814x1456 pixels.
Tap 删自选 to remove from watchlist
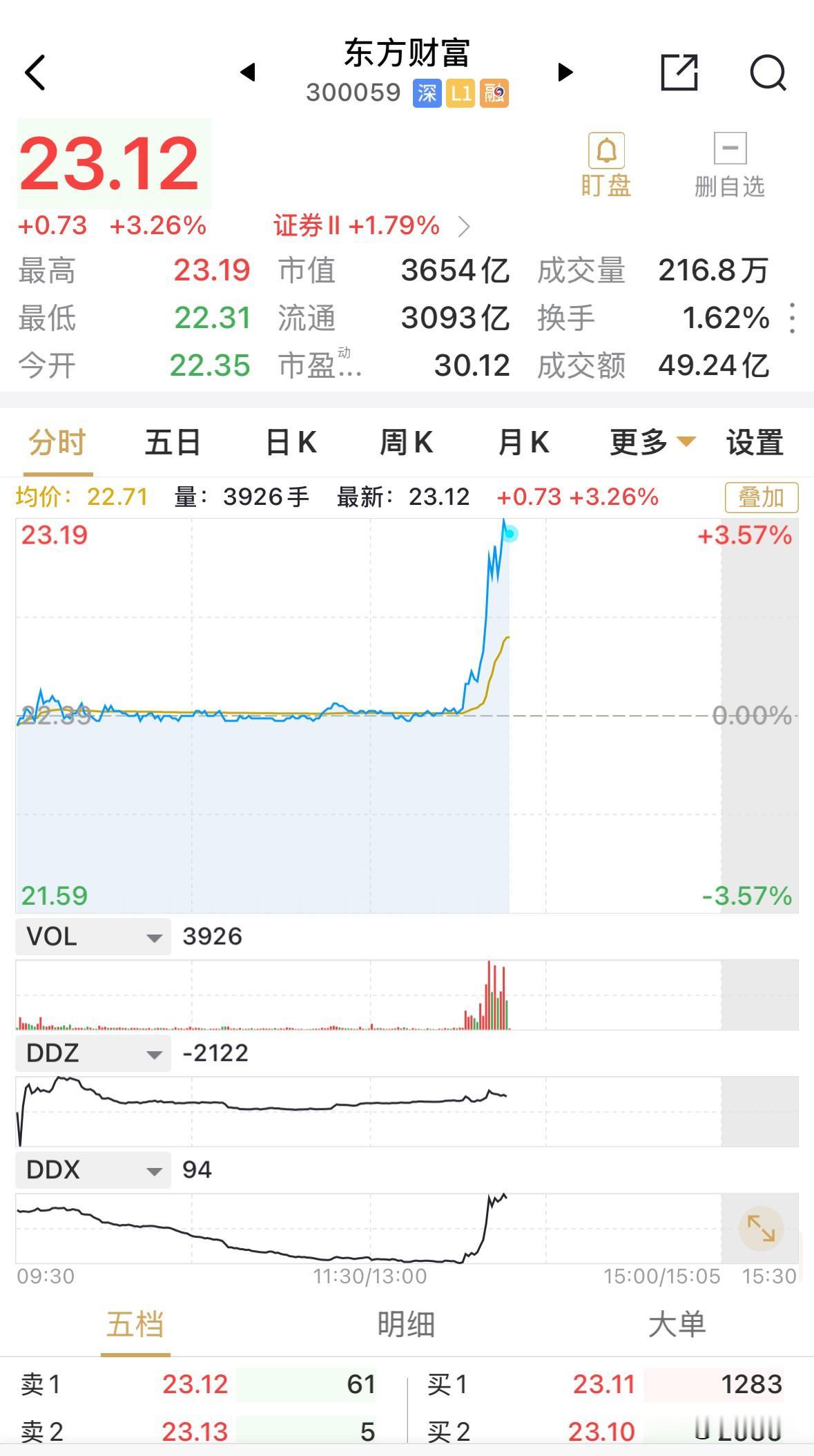730,160
